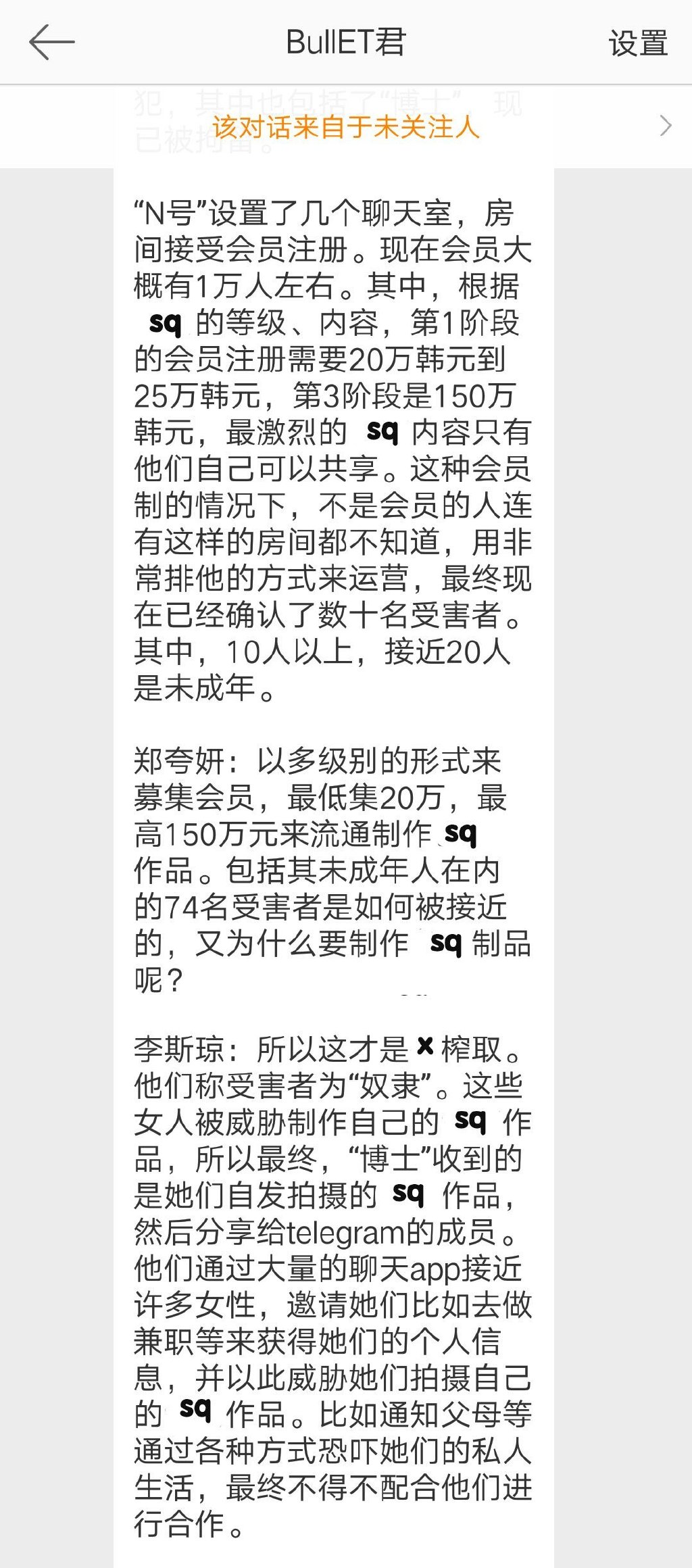Expand the warning banner via the right chevron
This screenshot has height=1568, width=692.
tap(666, 125)
